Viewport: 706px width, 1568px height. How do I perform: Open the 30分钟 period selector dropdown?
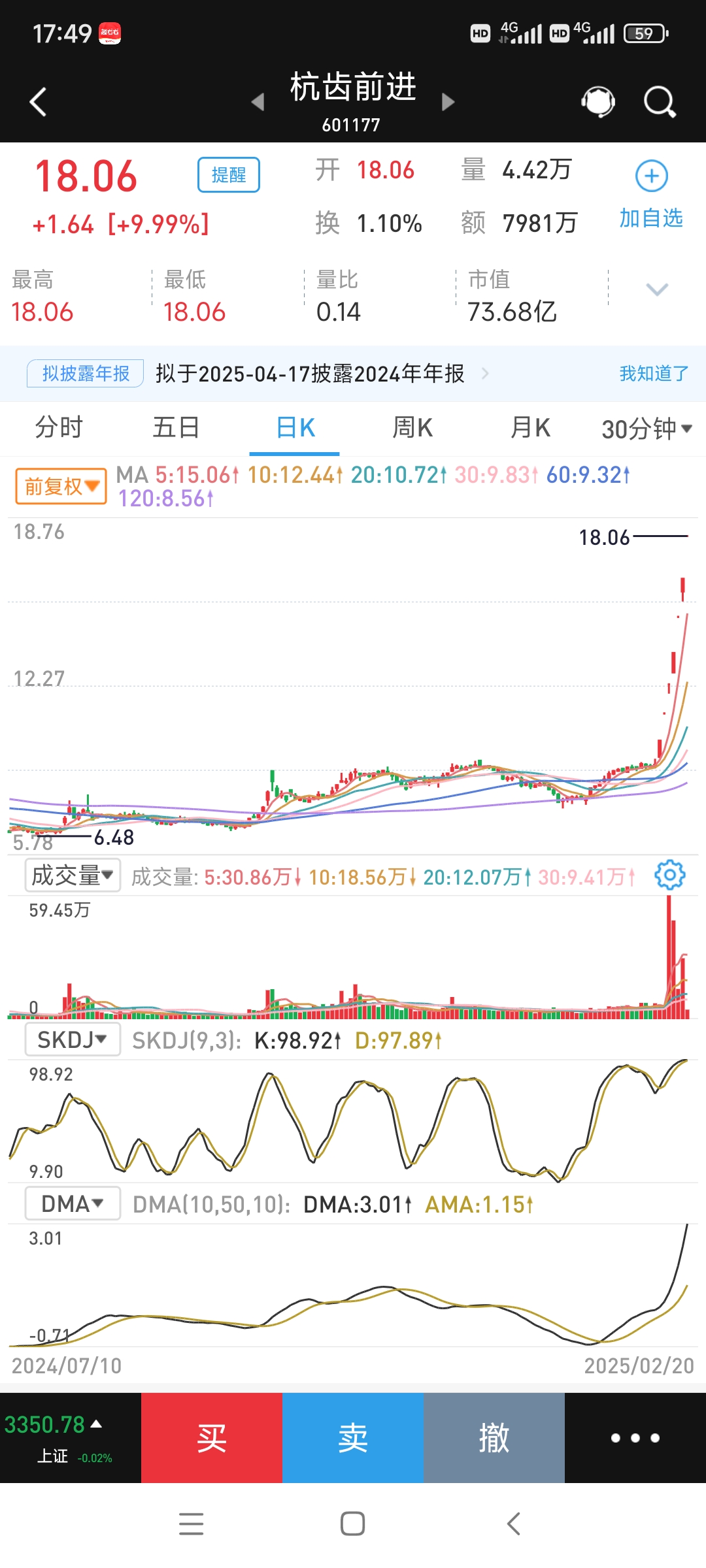click(x=645, y=428)
